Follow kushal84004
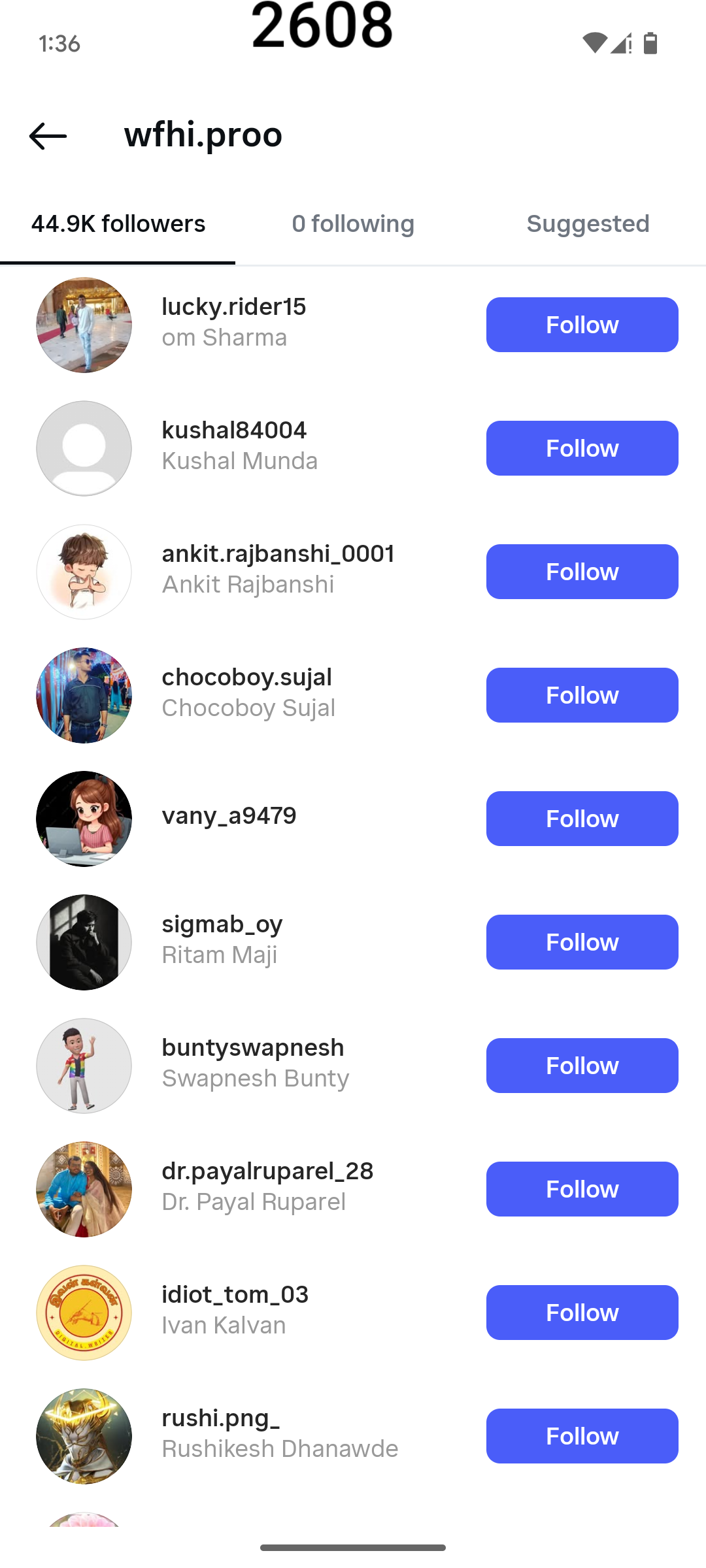 (x=582, y=448)
